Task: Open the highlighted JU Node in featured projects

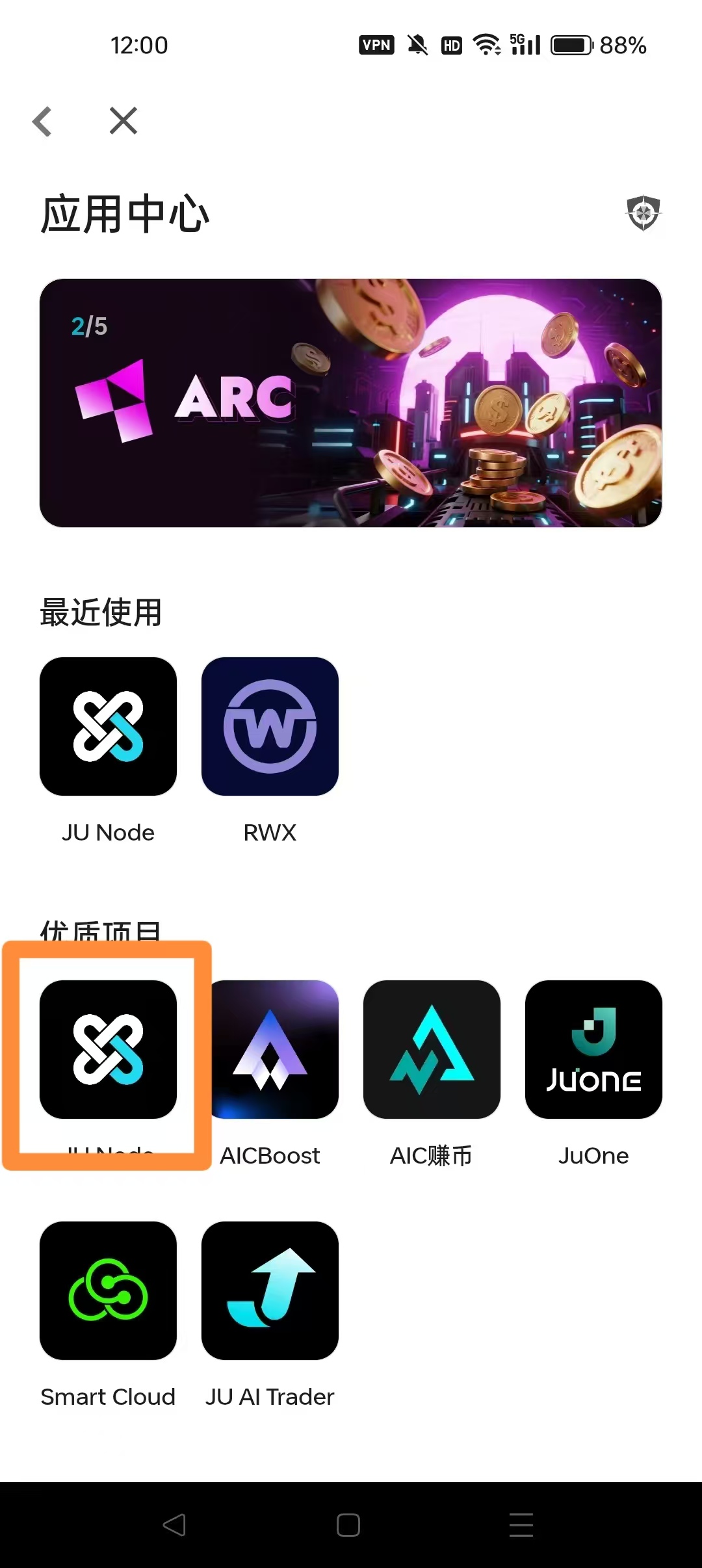Action: pos(108,1049)
